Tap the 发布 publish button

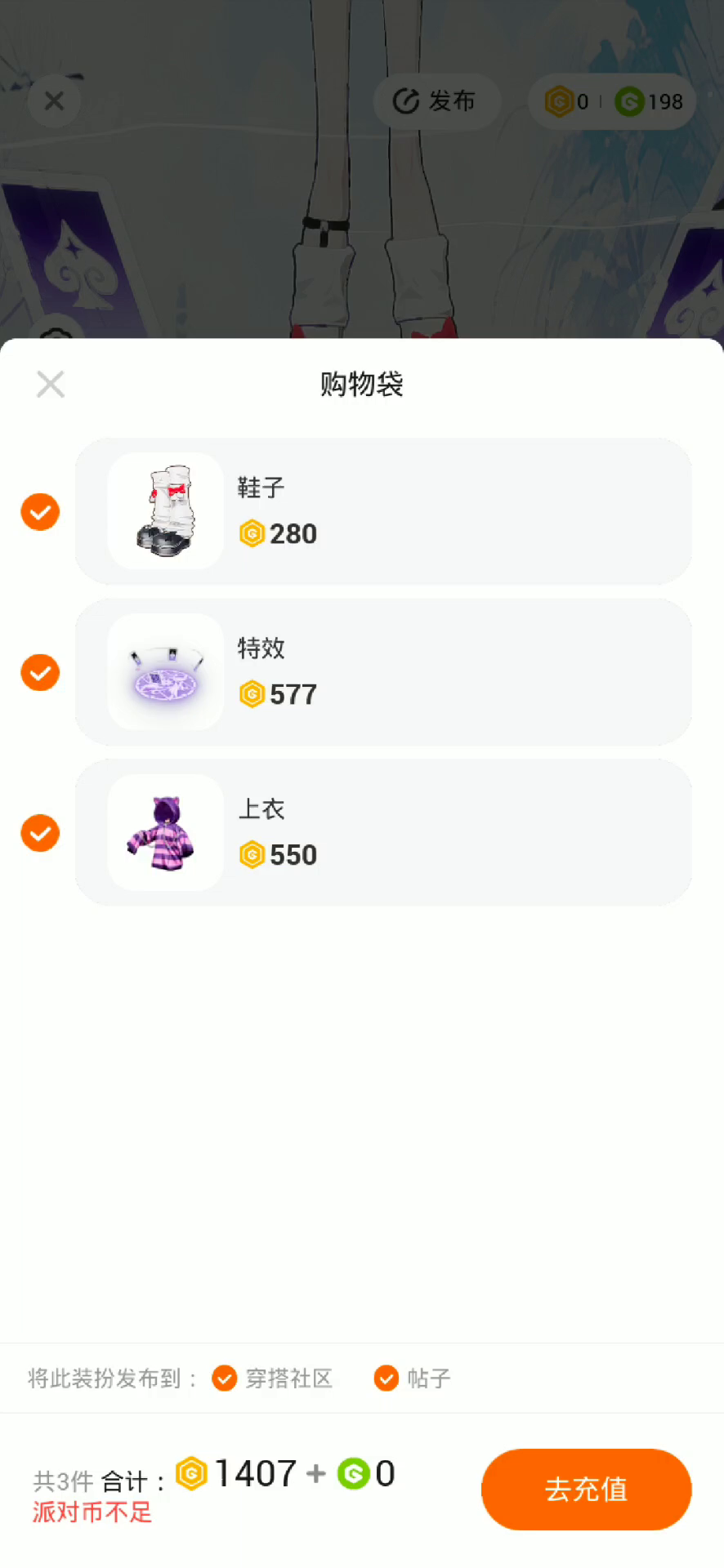[x=436, y=101]
